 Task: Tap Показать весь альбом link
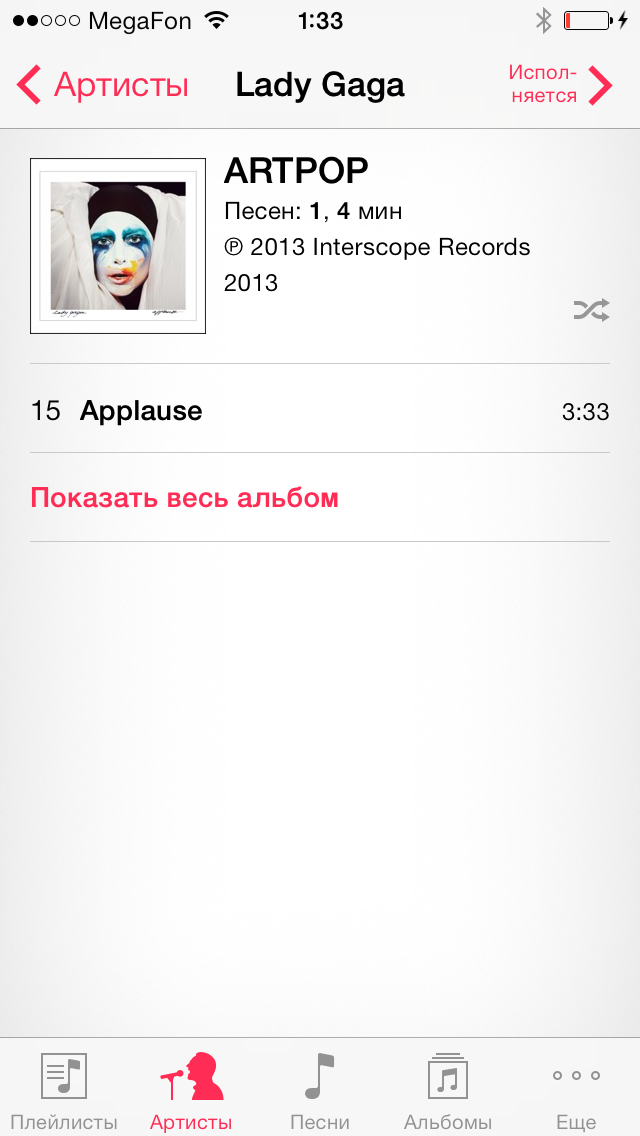coord(184,498)
